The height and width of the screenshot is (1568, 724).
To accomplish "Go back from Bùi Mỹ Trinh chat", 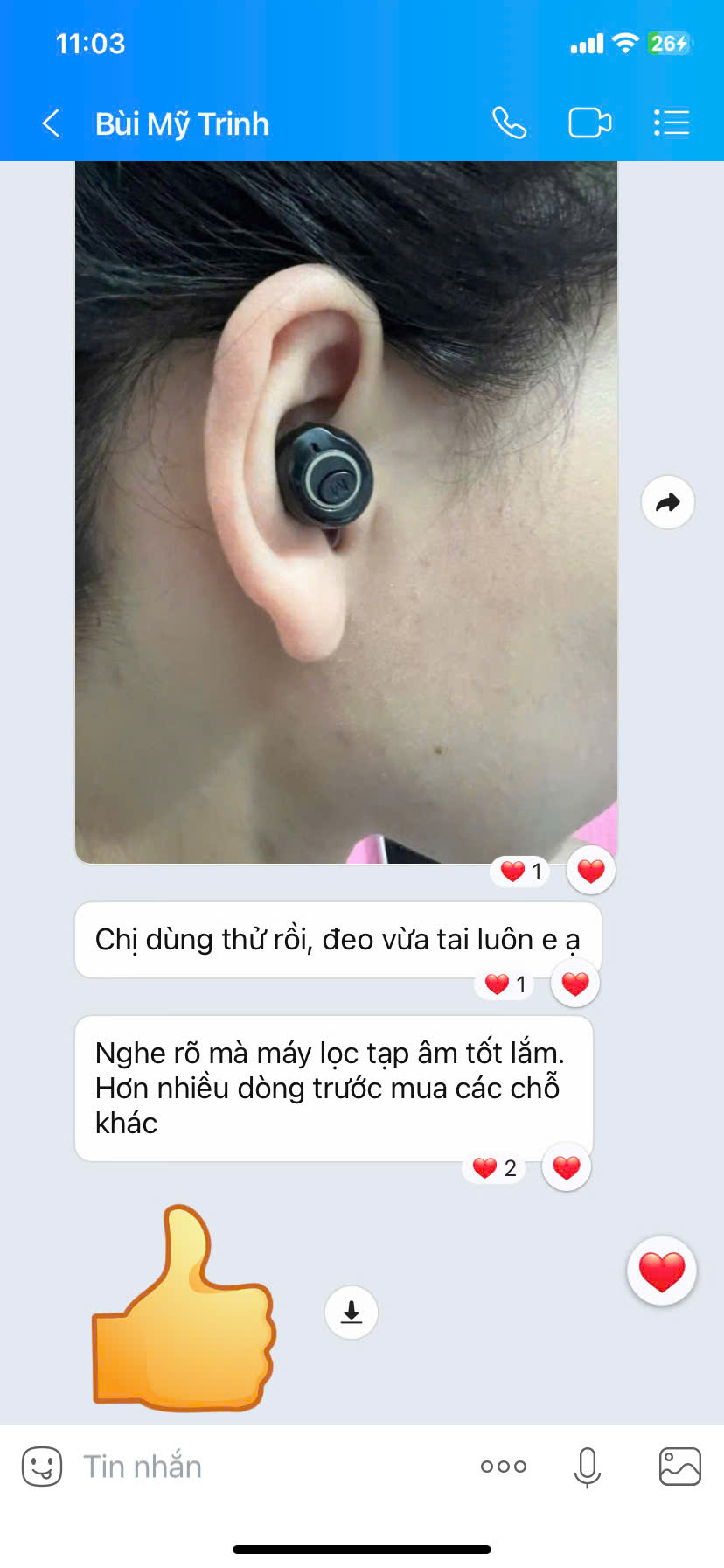I will 52,123.
